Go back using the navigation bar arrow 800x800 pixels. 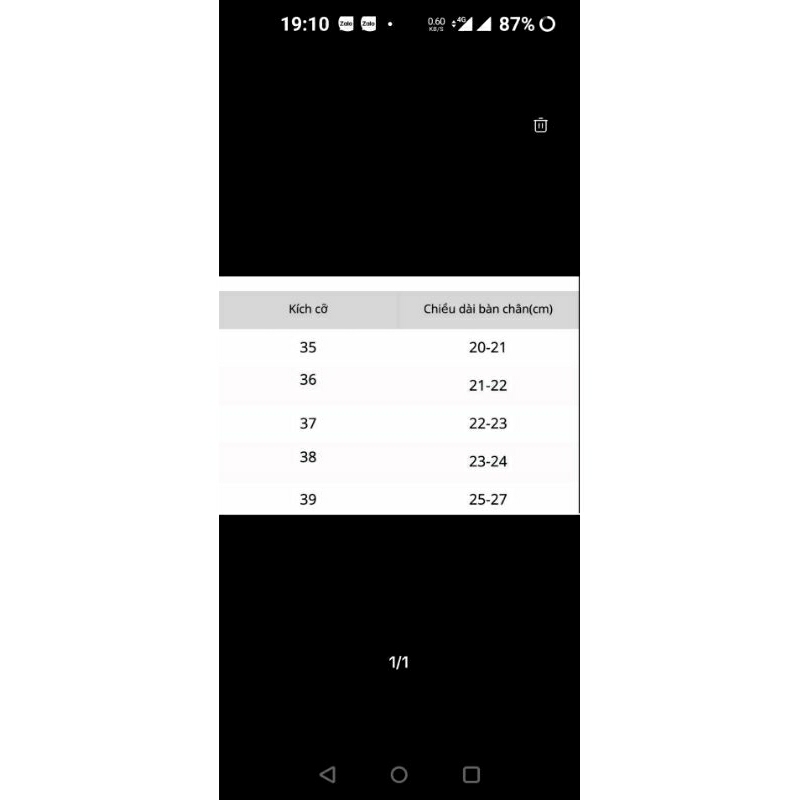coord(327,774)
